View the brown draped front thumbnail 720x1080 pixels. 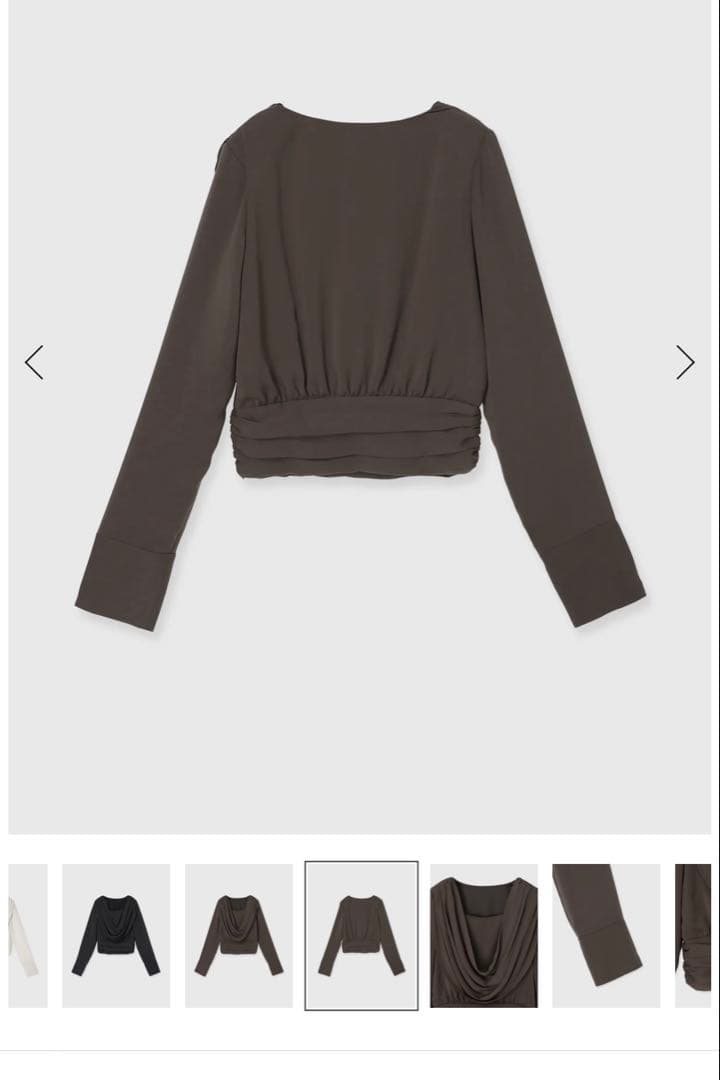(239, 935)
